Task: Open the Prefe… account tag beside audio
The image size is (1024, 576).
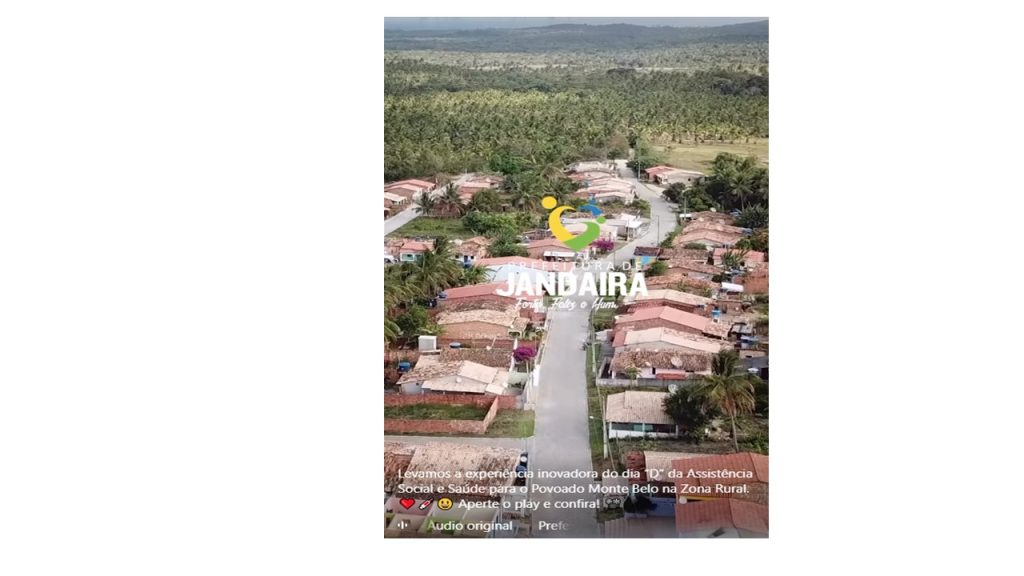Action: pyautogui.click(x=553, y=526)
